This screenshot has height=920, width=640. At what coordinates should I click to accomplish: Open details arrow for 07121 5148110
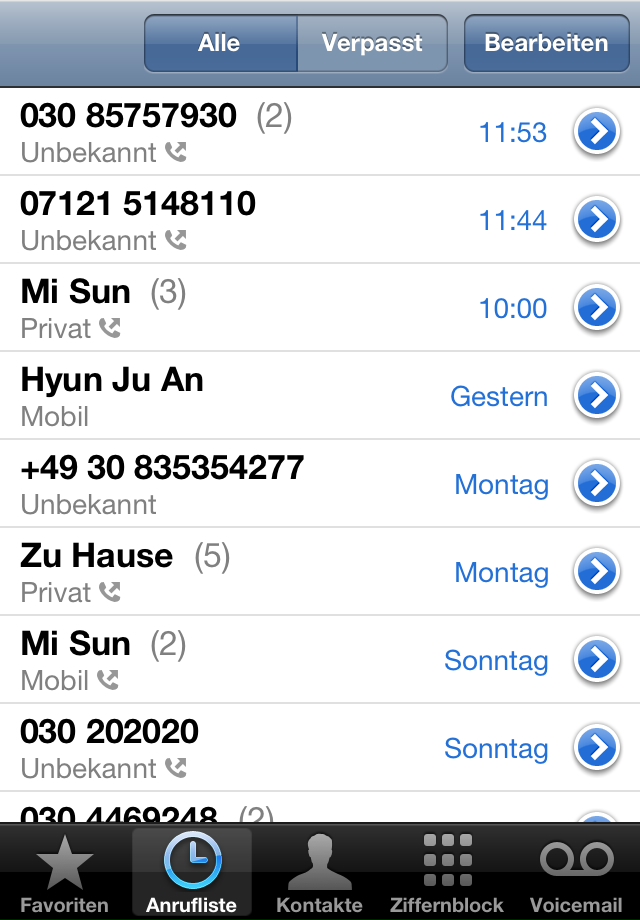597,220
